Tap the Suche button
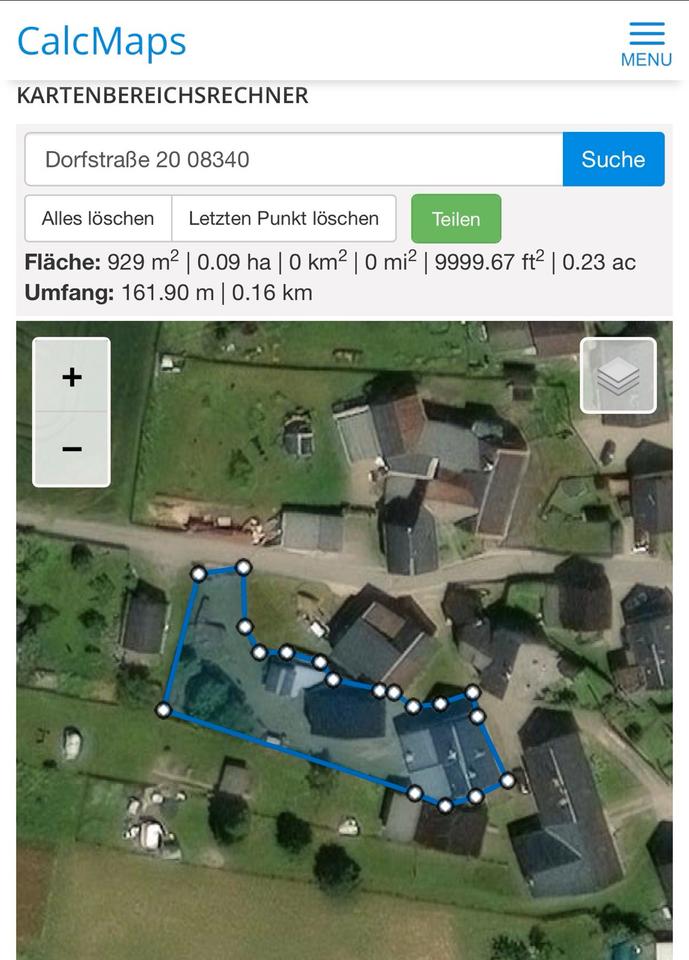Image resolution: width=689 pixels, height=960 pixels. tap(613, 159)
